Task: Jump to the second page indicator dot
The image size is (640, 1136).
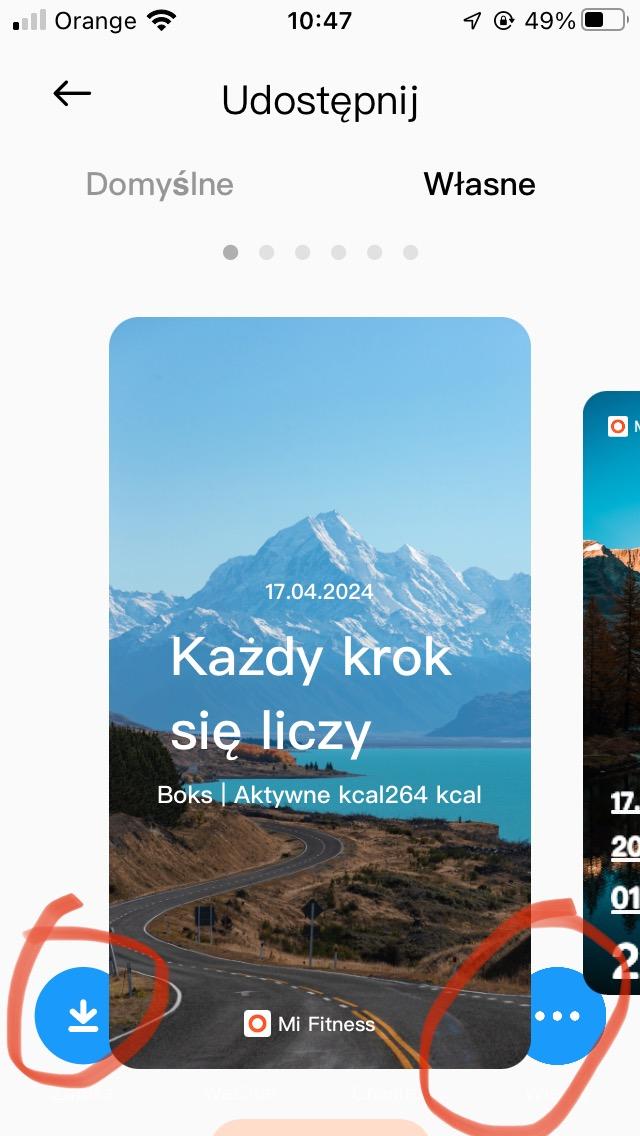Action: (x=266, y=253)
